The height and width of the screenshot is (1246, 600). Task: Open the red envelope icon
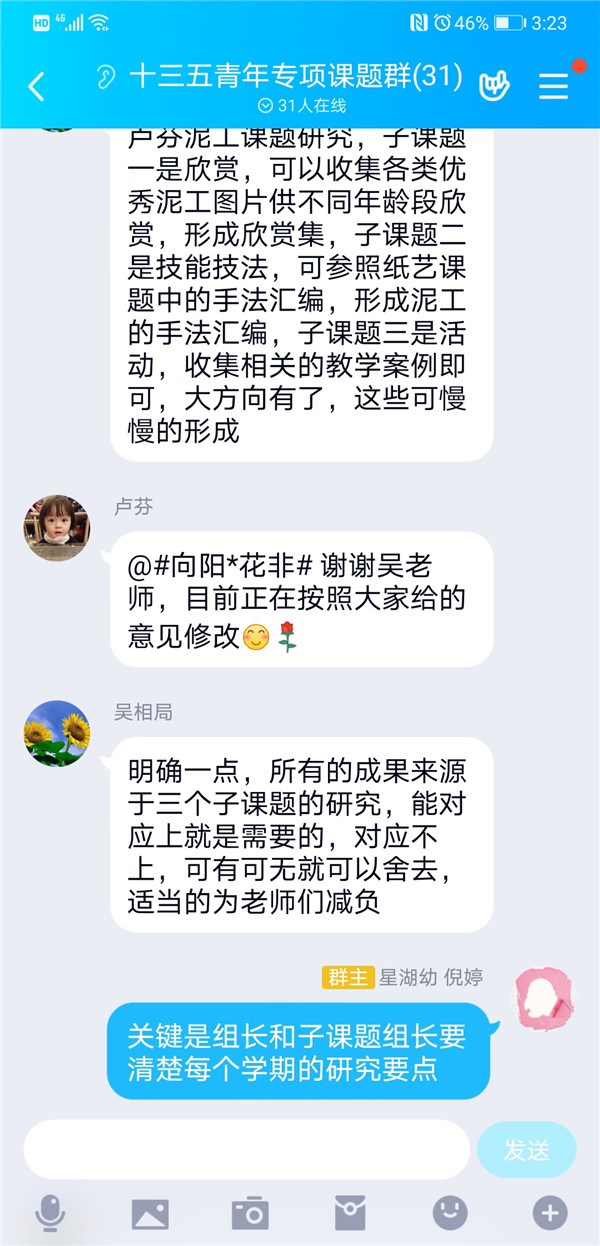[x=350, y=1214]
